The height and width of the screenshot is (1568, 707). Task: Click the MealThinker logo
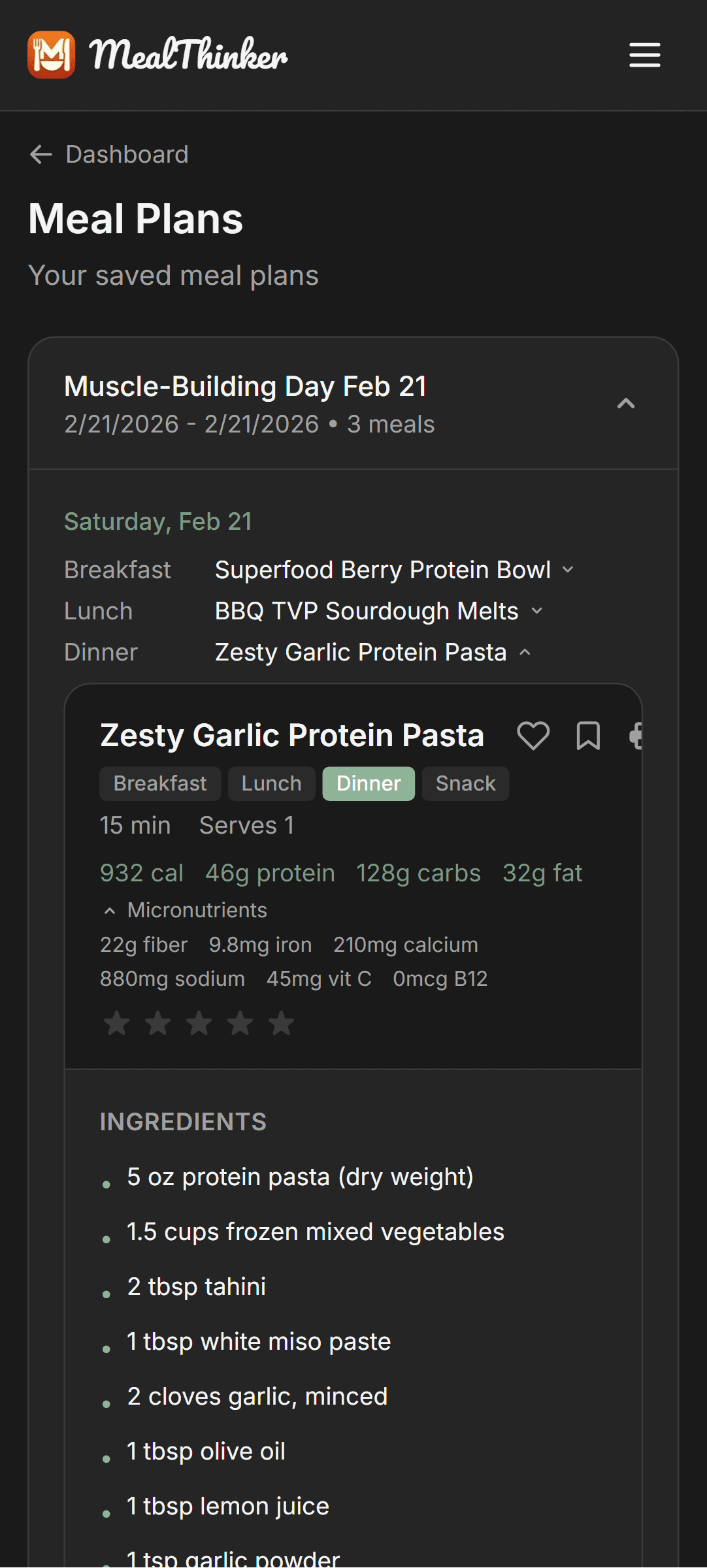click(157, 56)
